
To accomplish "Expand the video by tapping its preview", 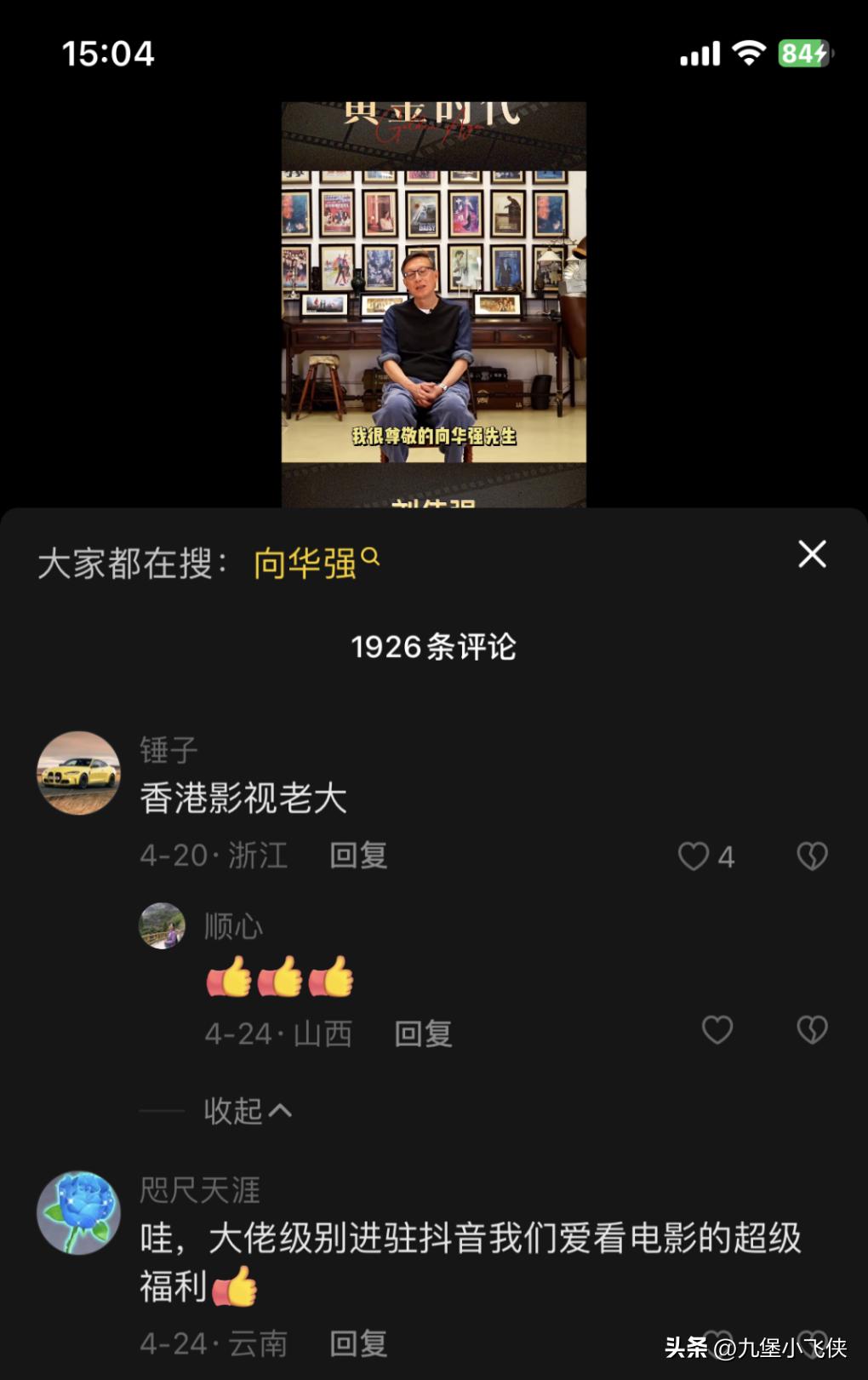I will coord(432,298).
